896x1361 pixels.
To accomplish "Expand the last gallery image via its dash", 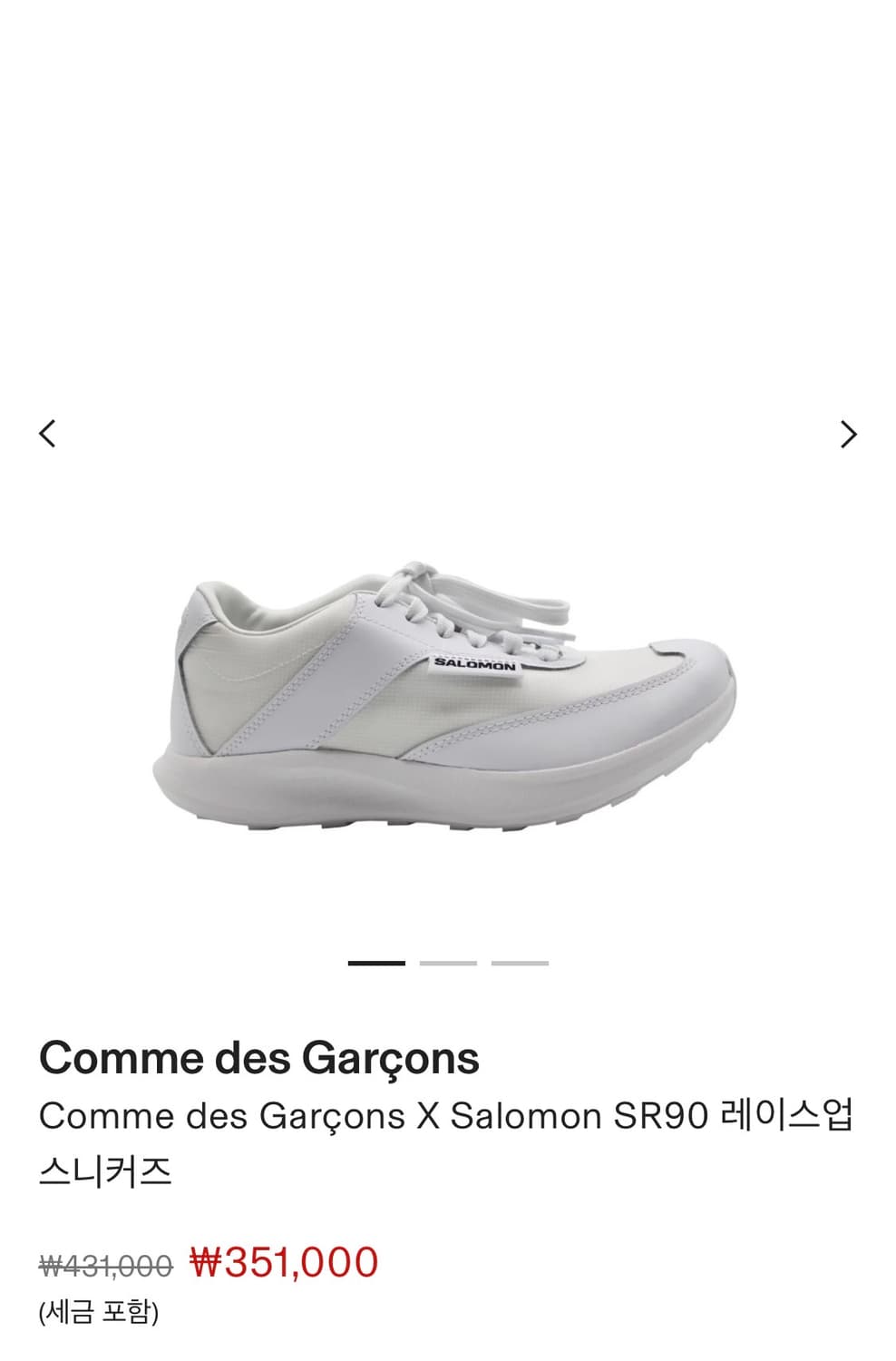I will [517, 964].
